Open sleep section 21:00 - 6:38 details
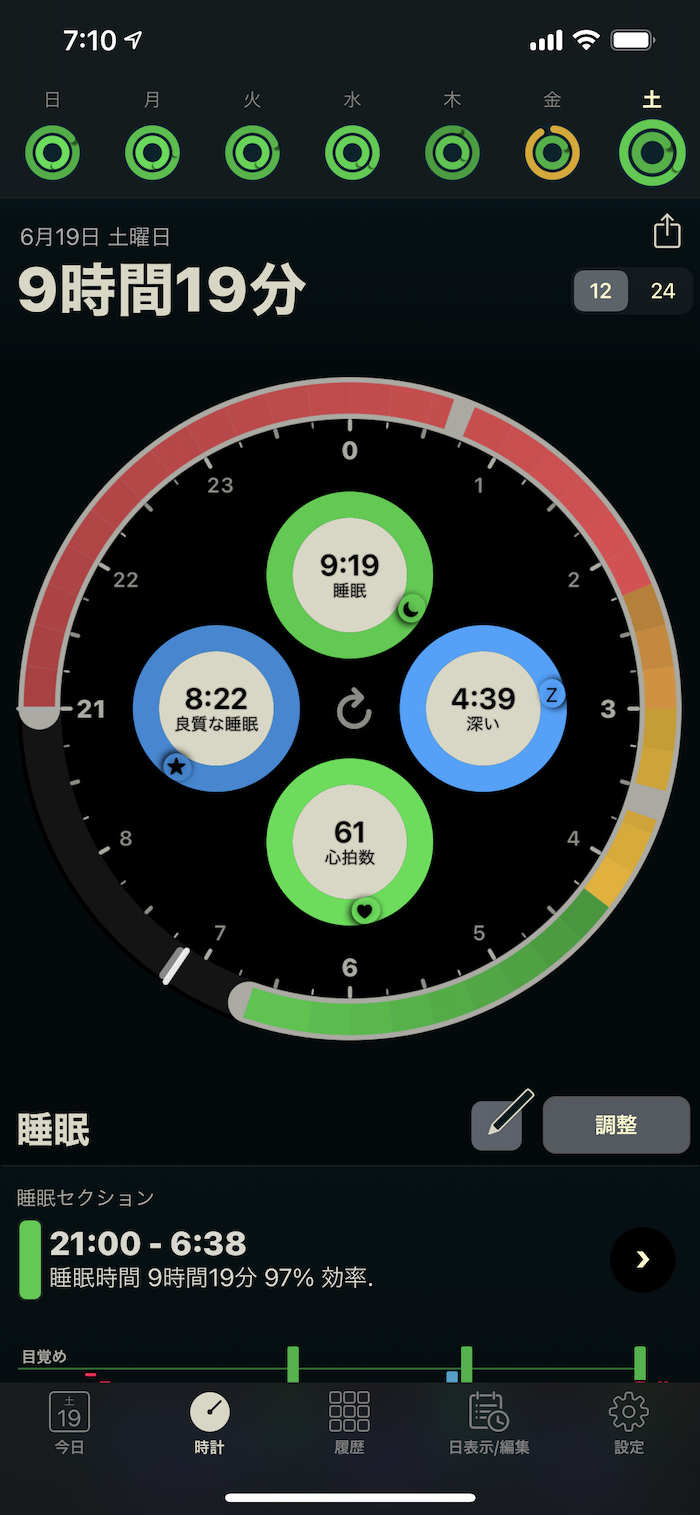This screenshot has width=700, height=1515. (x=642, y=1260)
